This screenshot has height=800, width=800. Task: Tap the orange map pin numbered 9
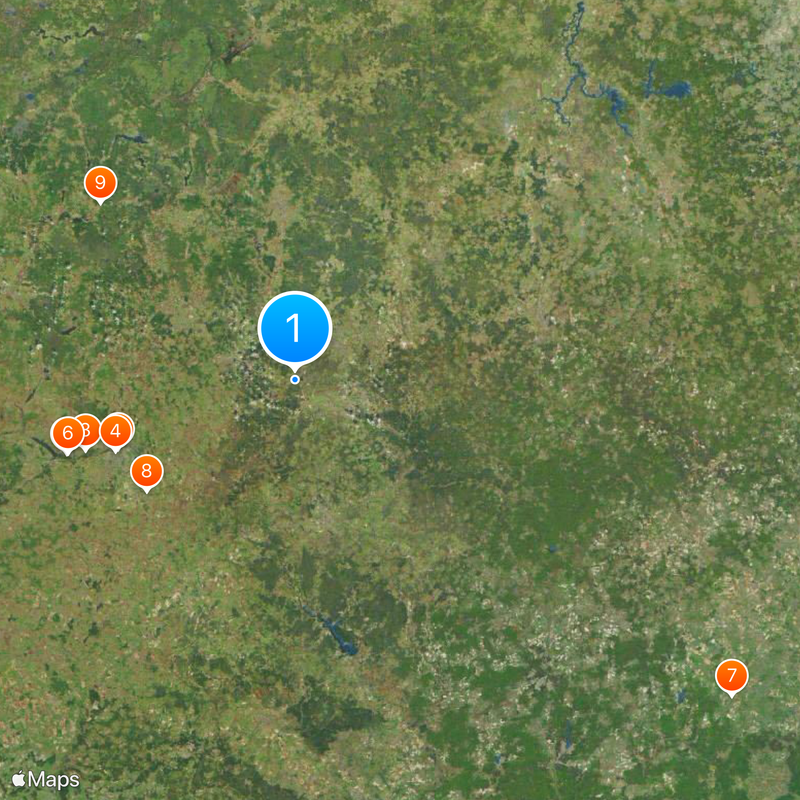99,183
